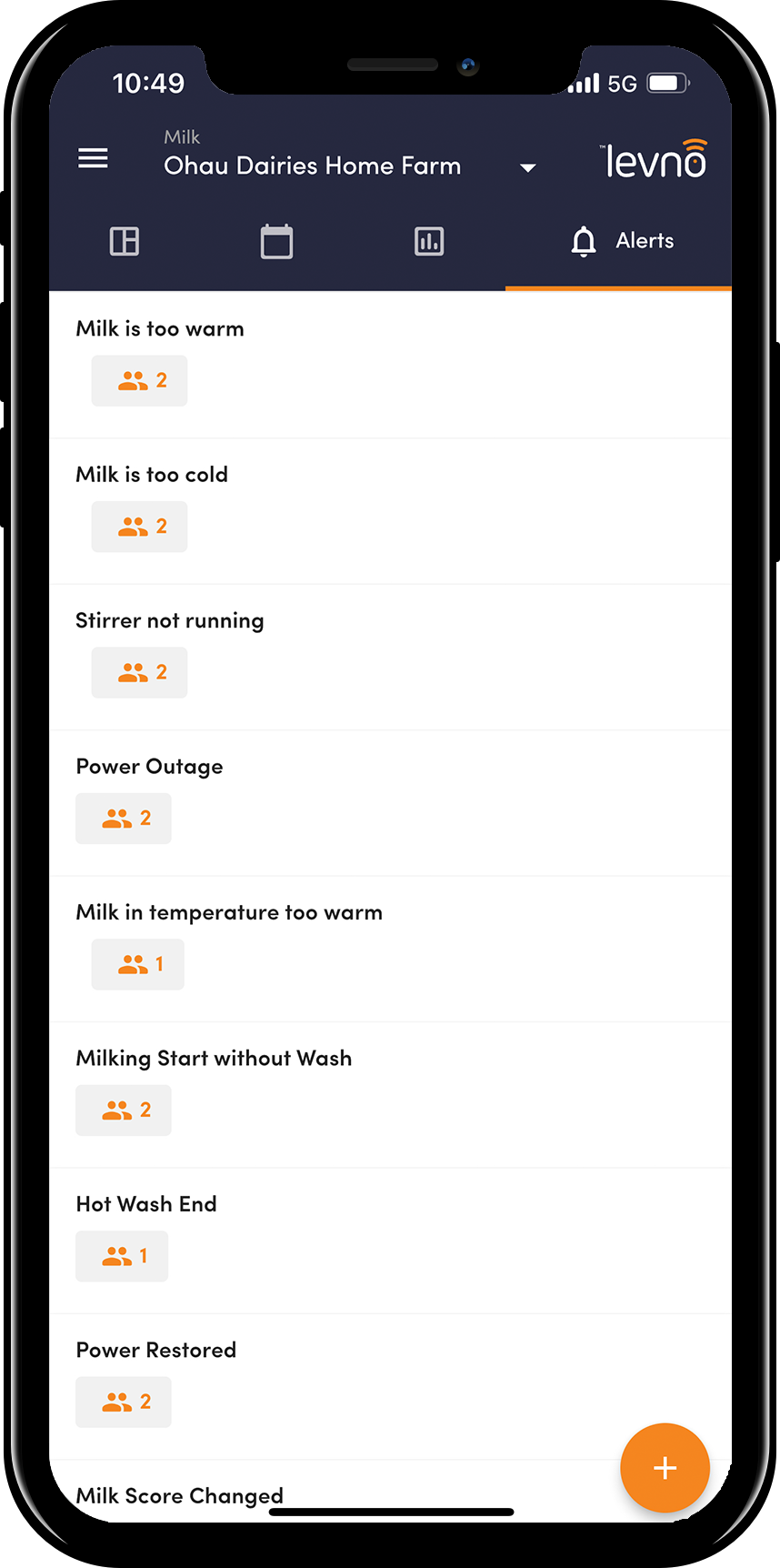Tap the add new alert plus button

tap(665, 1467)
